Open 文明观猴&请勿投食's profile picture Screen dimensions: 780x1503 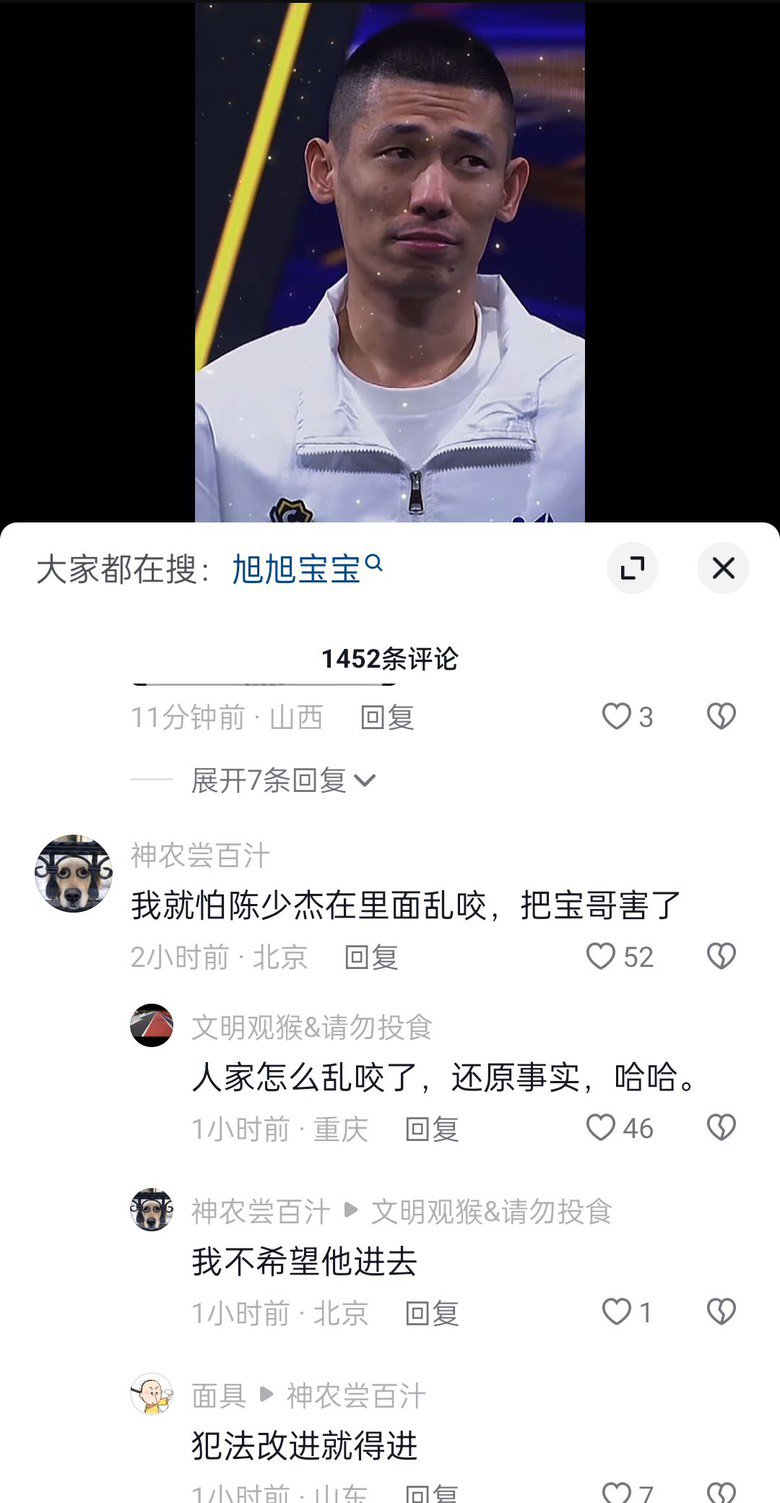pos(152,1025)
